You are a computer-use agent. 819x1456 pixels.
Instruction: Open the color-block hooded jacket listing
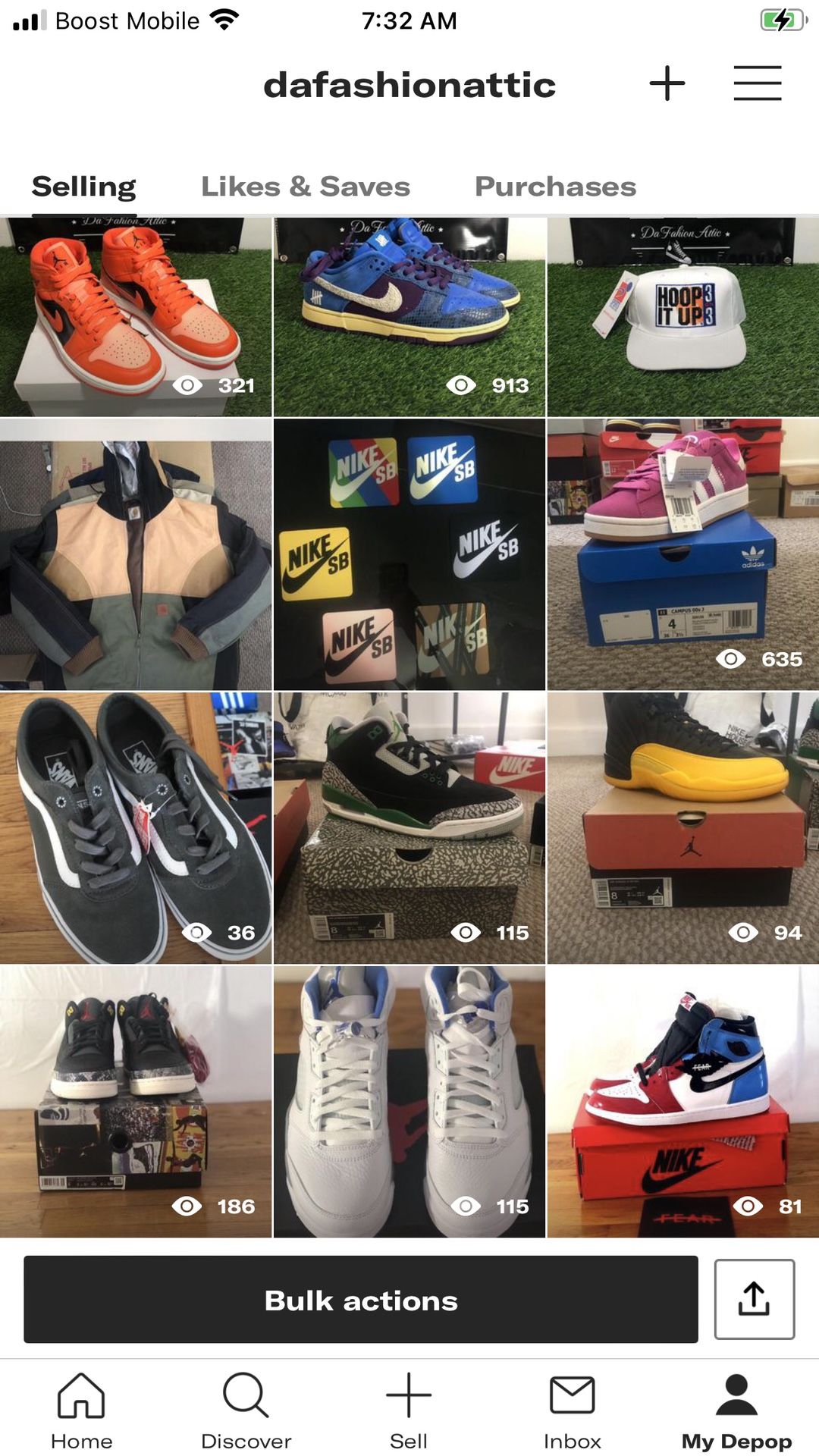[135, 554]
